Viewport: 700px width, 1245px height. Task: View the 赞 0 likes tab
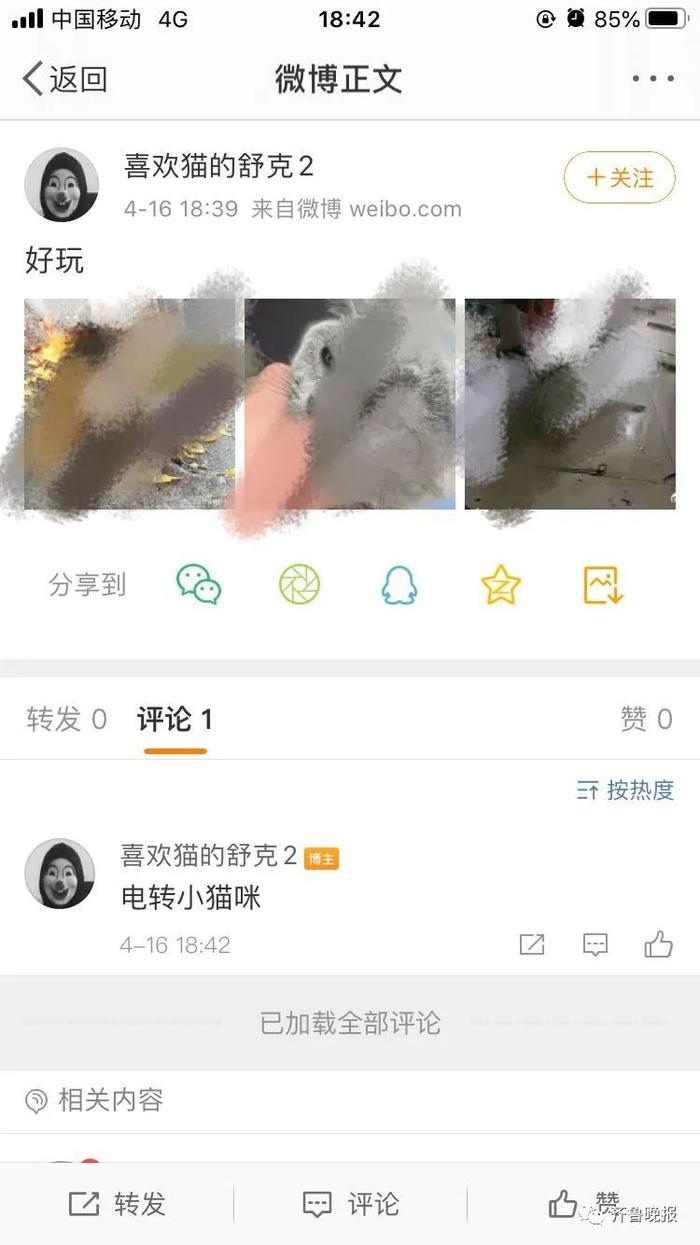[646, 719]
